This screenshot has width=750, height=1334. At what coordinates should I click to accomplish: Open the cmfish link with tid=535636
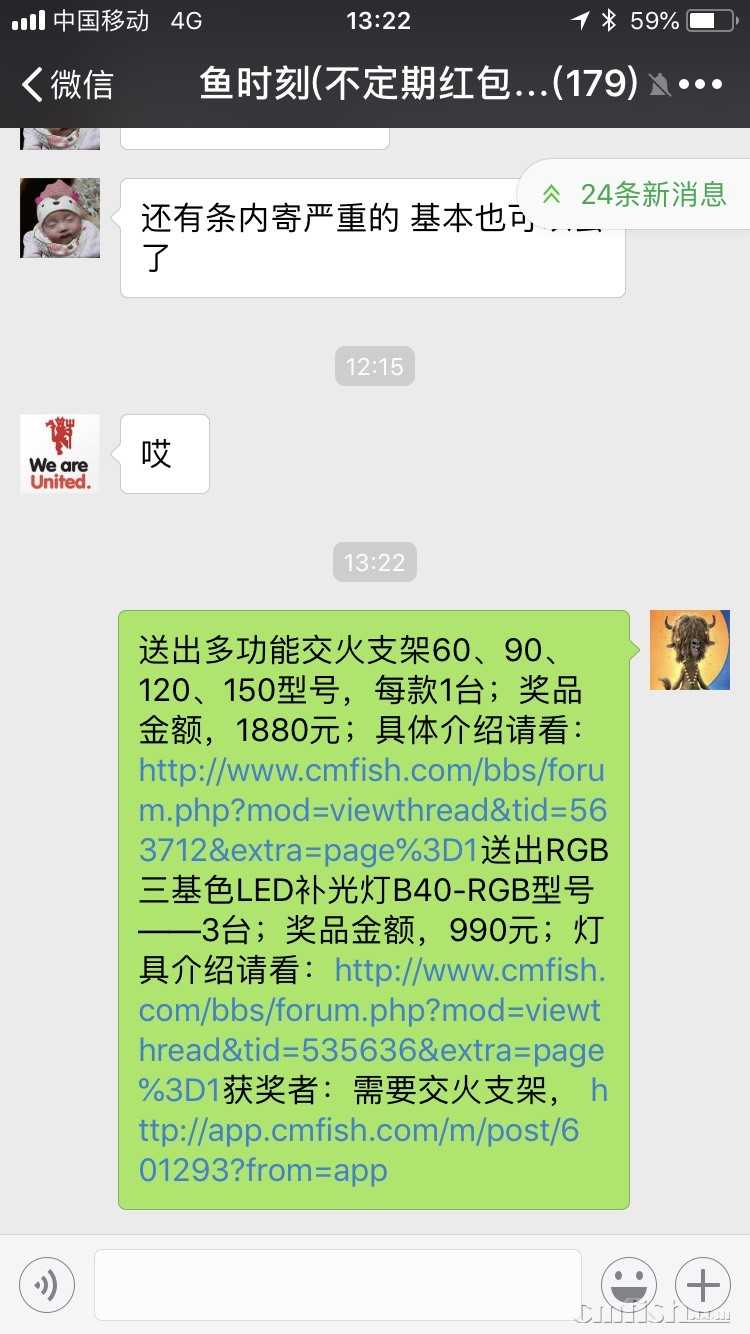(370, 1010)
